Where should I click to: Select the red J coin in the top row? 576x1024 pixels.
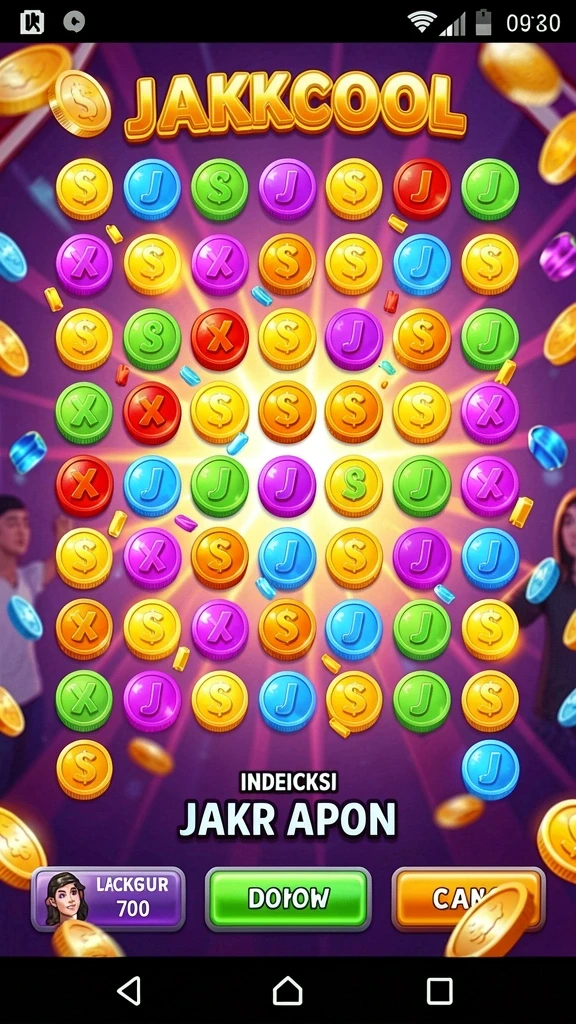click(x=422, y=188)
